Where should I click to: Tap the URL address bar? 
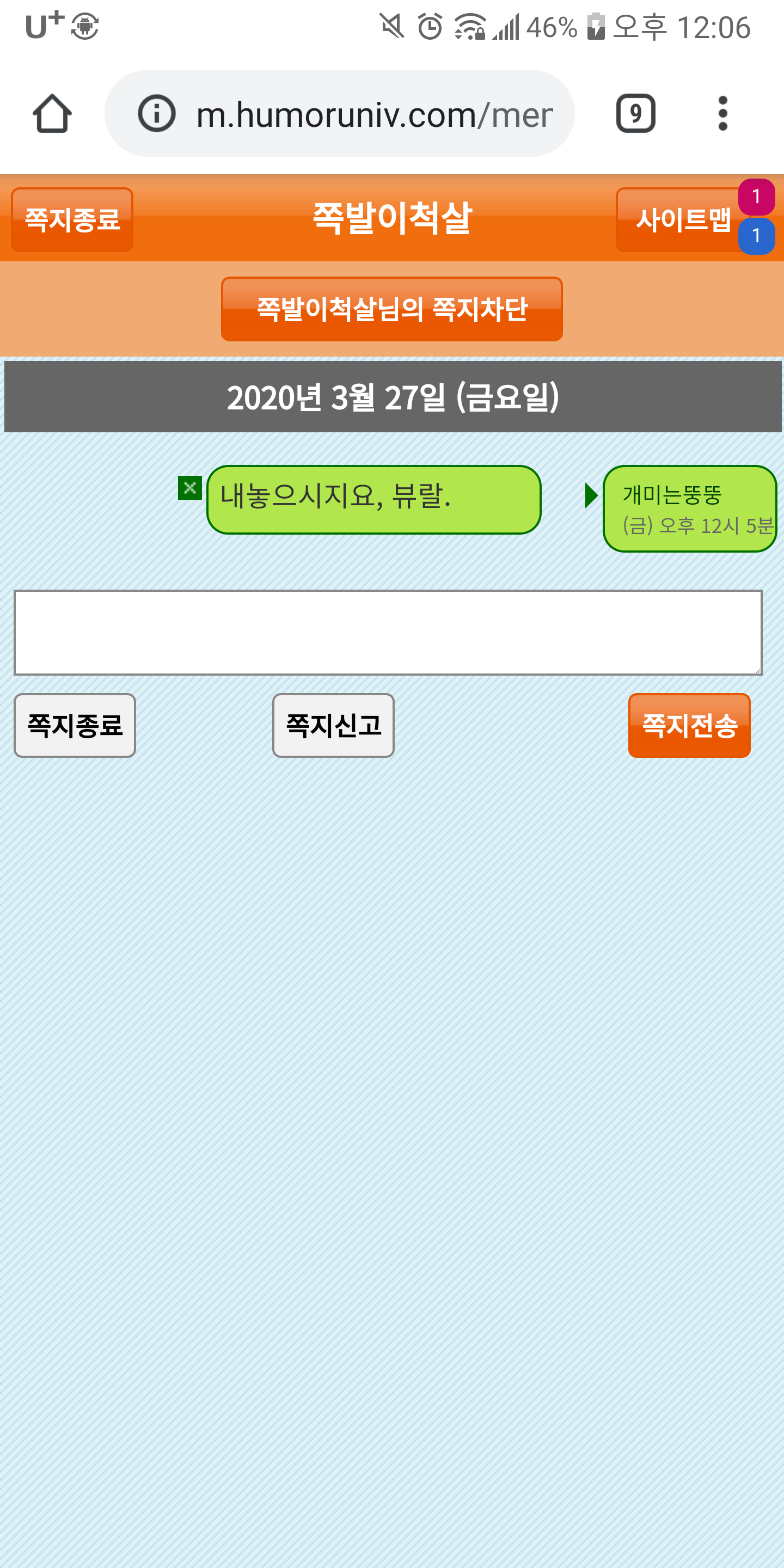[375, 114]
